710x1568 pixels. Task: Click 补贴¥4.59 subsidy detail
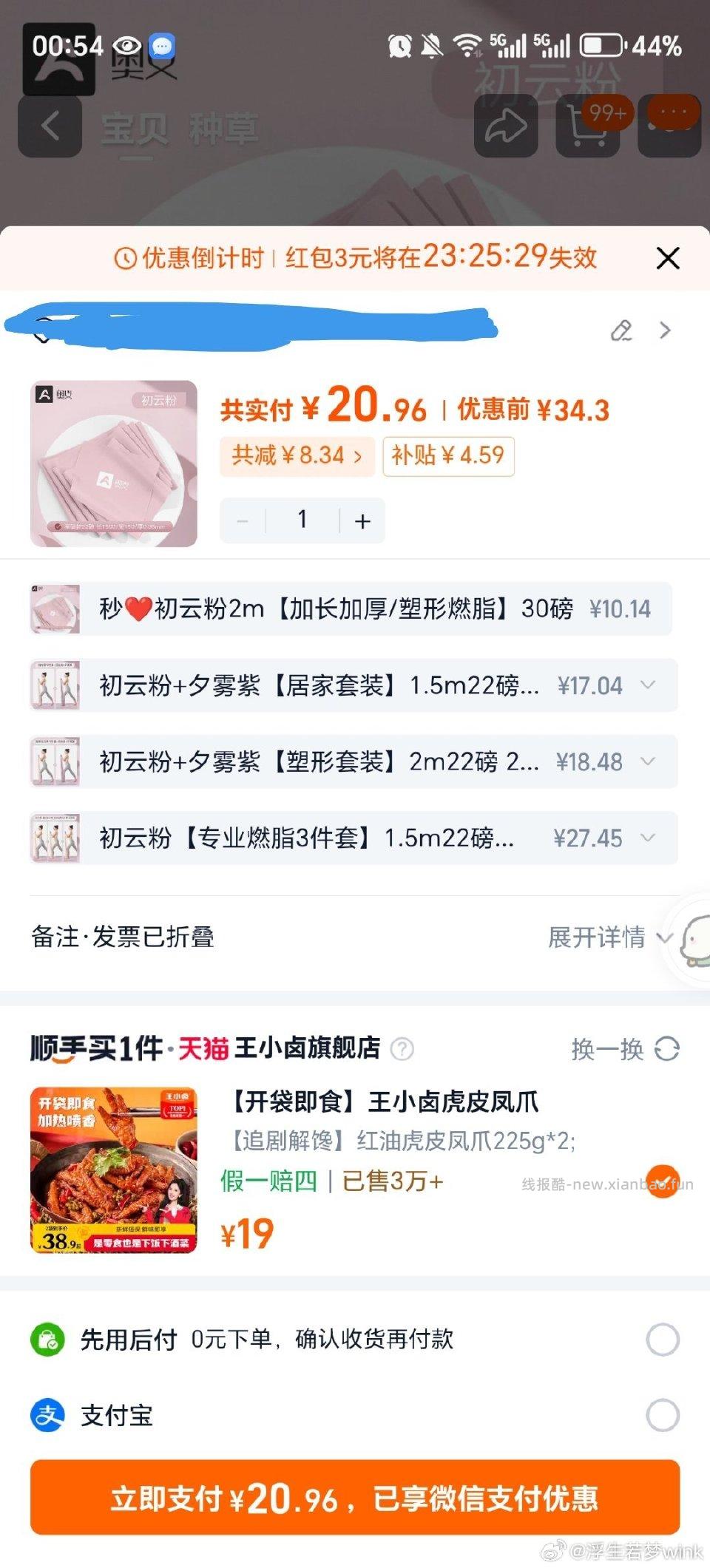tap(447, 456)
